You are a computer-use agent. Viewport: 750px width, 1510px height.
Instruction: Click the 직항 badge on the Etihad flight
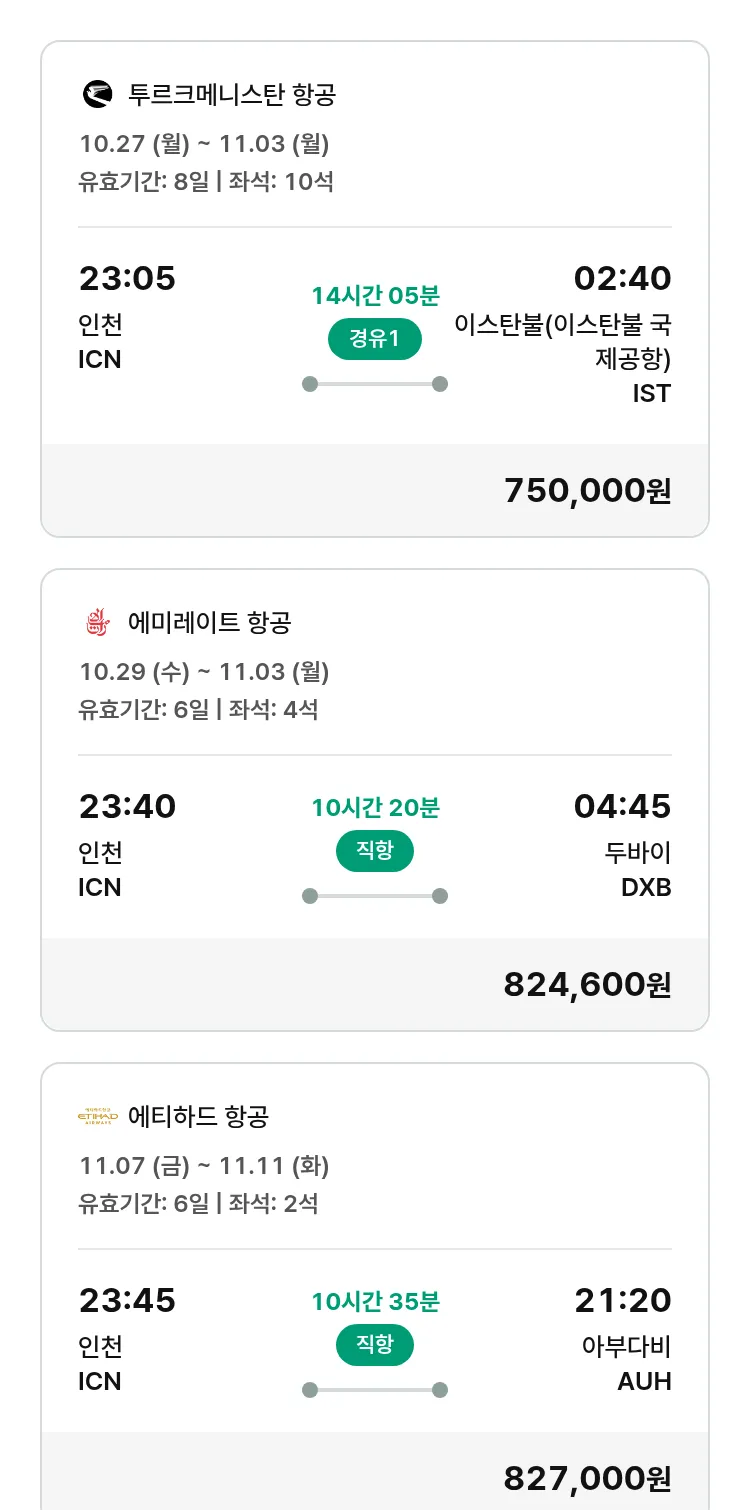tap(375, 1345)
